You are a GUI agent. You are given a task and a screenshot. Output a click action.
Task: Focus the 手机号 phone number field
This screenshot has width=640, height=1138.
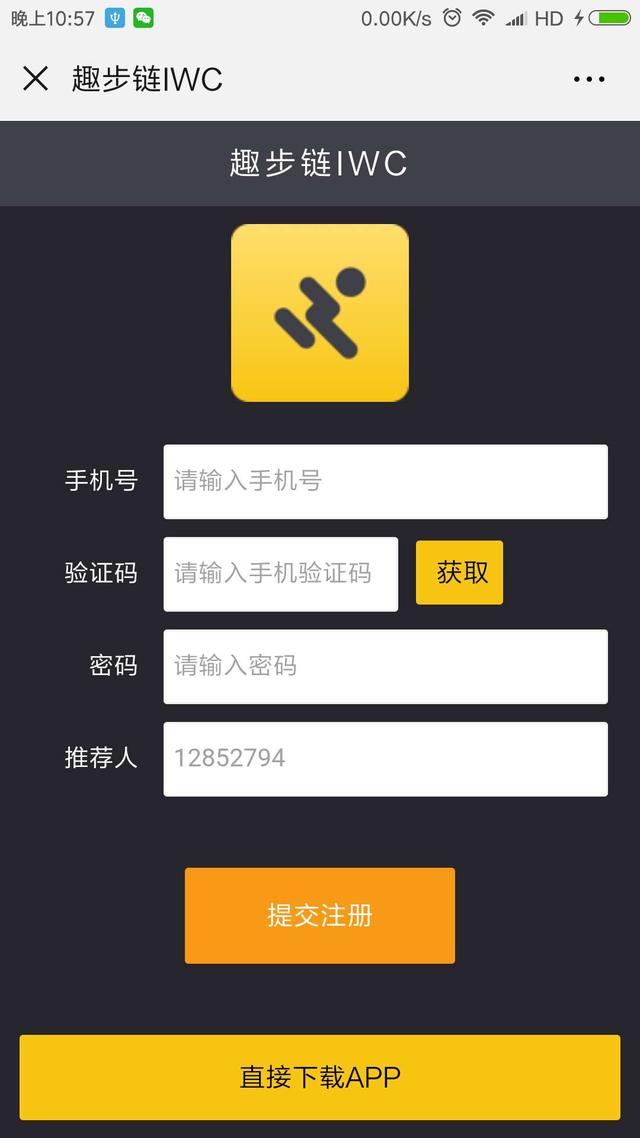[385, 482]
